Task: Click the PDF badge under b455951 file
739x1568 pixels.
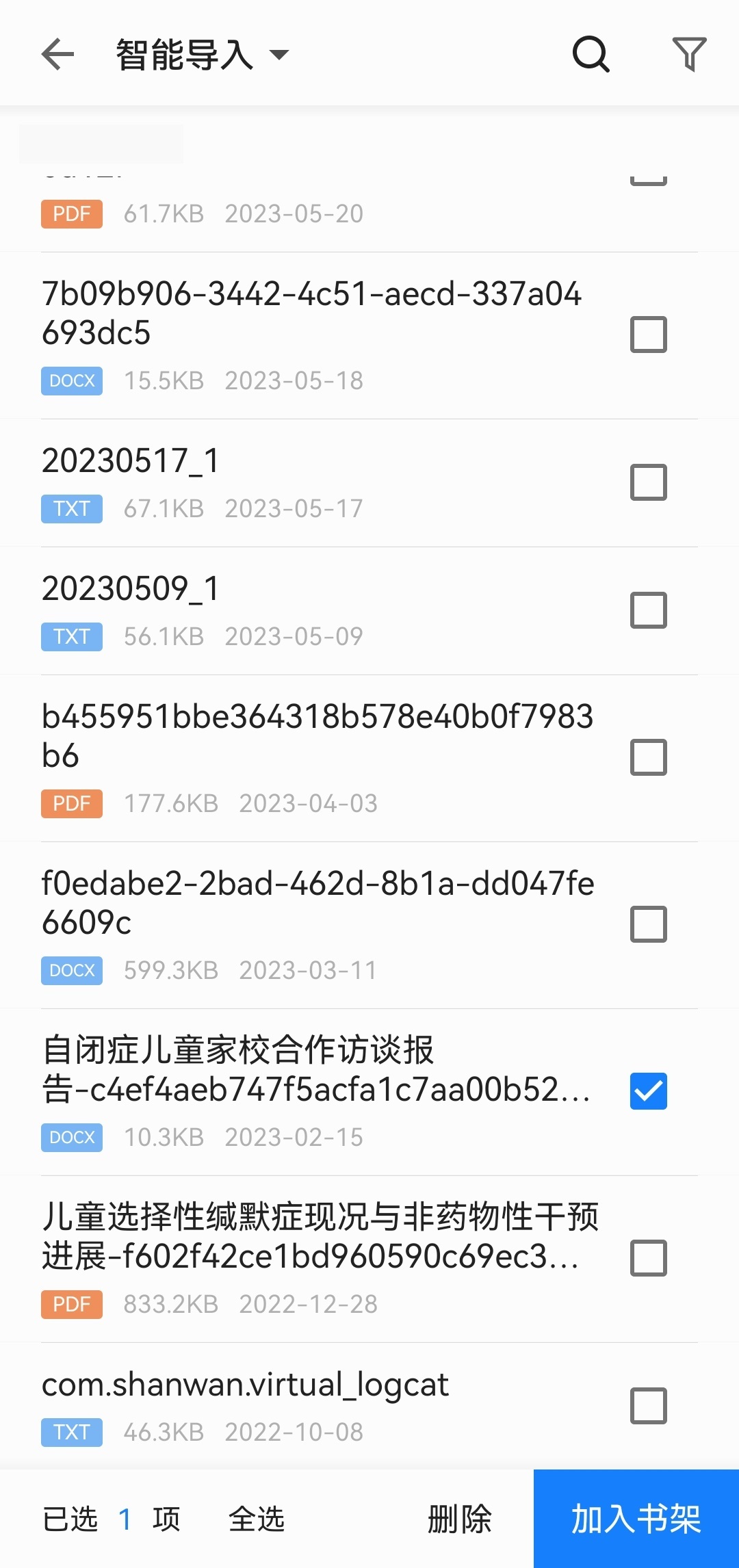Action: pos(71,803)
